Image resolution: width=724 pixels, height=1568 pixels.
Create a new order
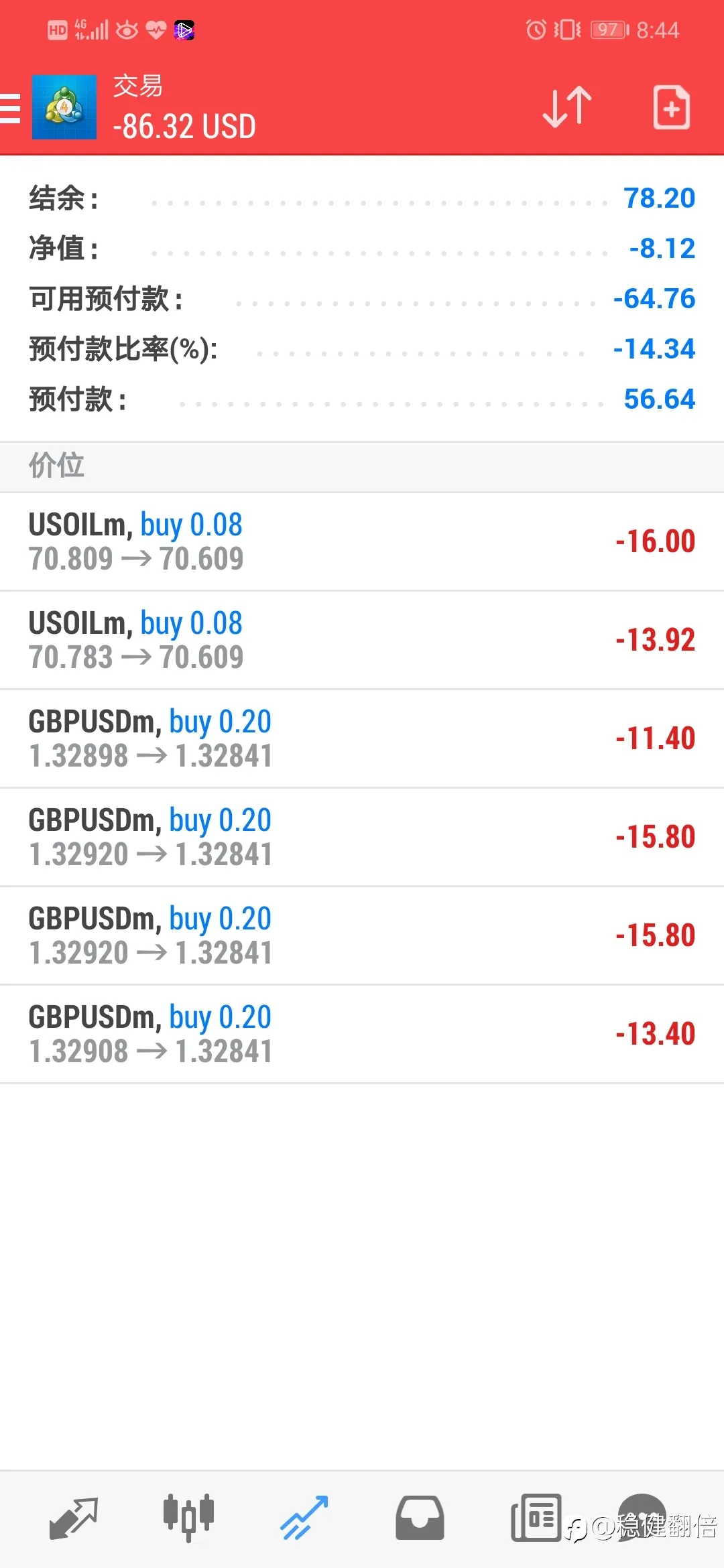[x=672, y=107]
